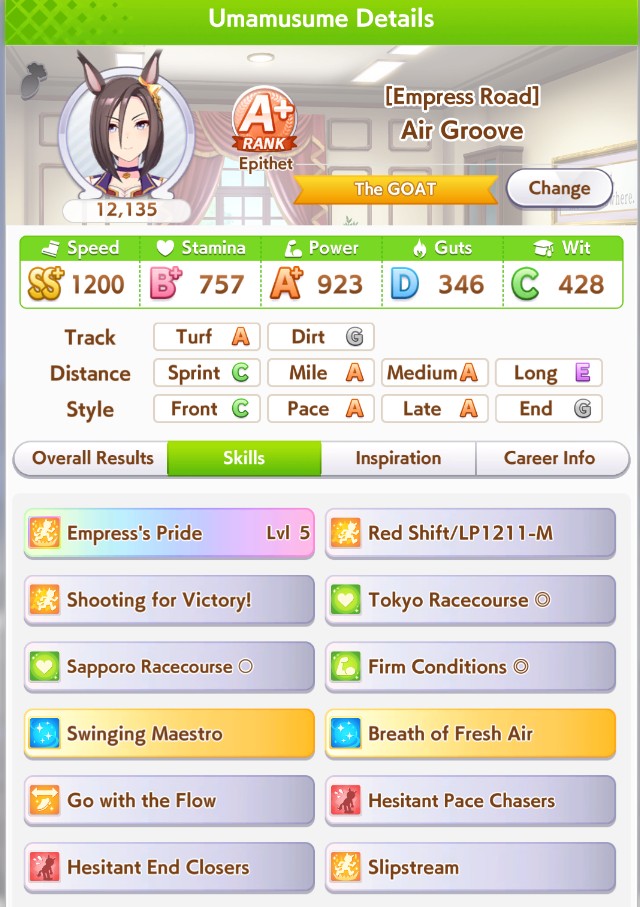View Breath of Fresh Air skill
This screenshot has width=640, height=907.
click(470, 734)
